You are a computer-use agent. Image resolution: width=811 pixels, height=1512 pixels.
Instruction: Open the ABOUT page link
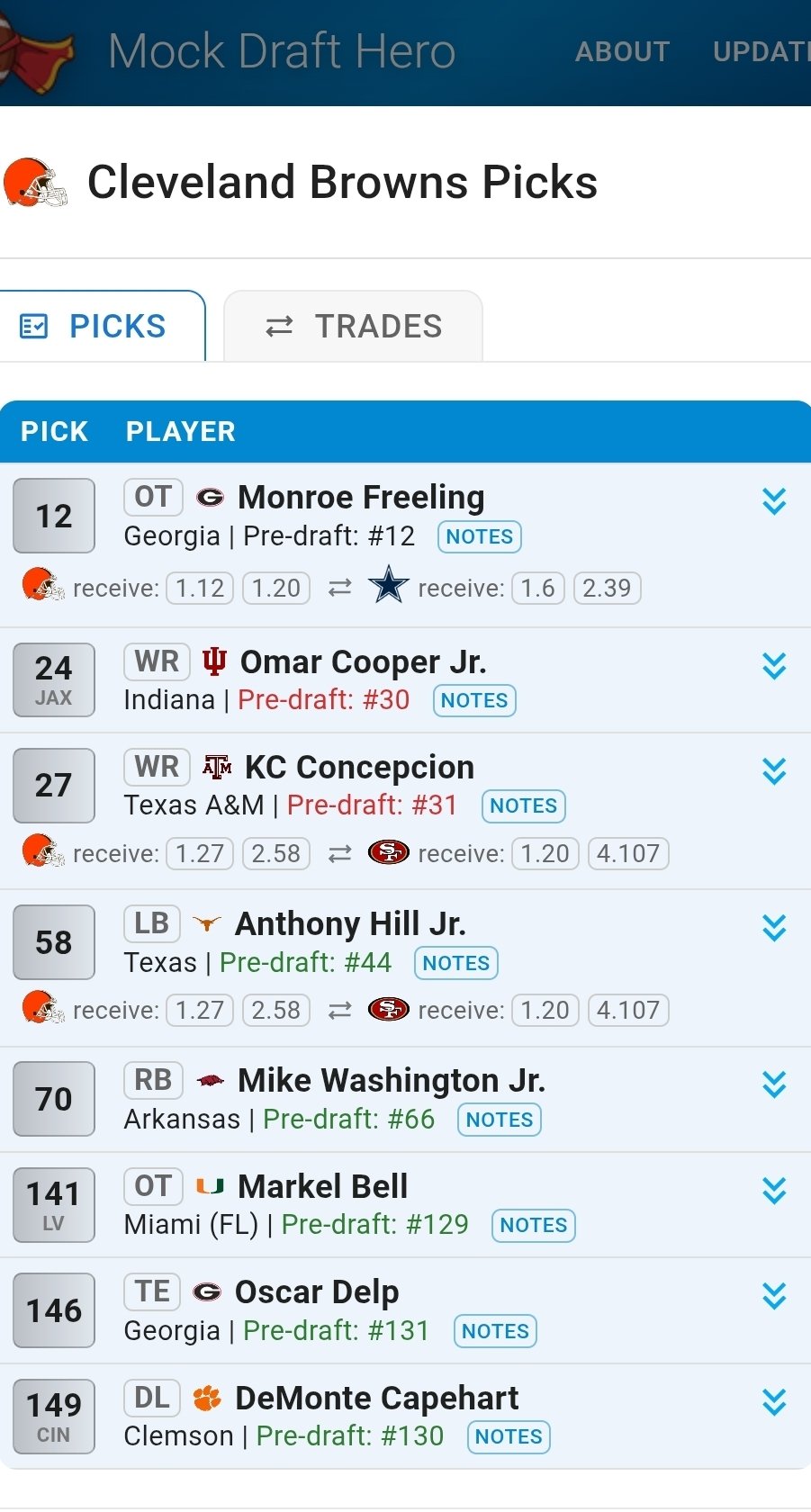(x=622, y=52)
